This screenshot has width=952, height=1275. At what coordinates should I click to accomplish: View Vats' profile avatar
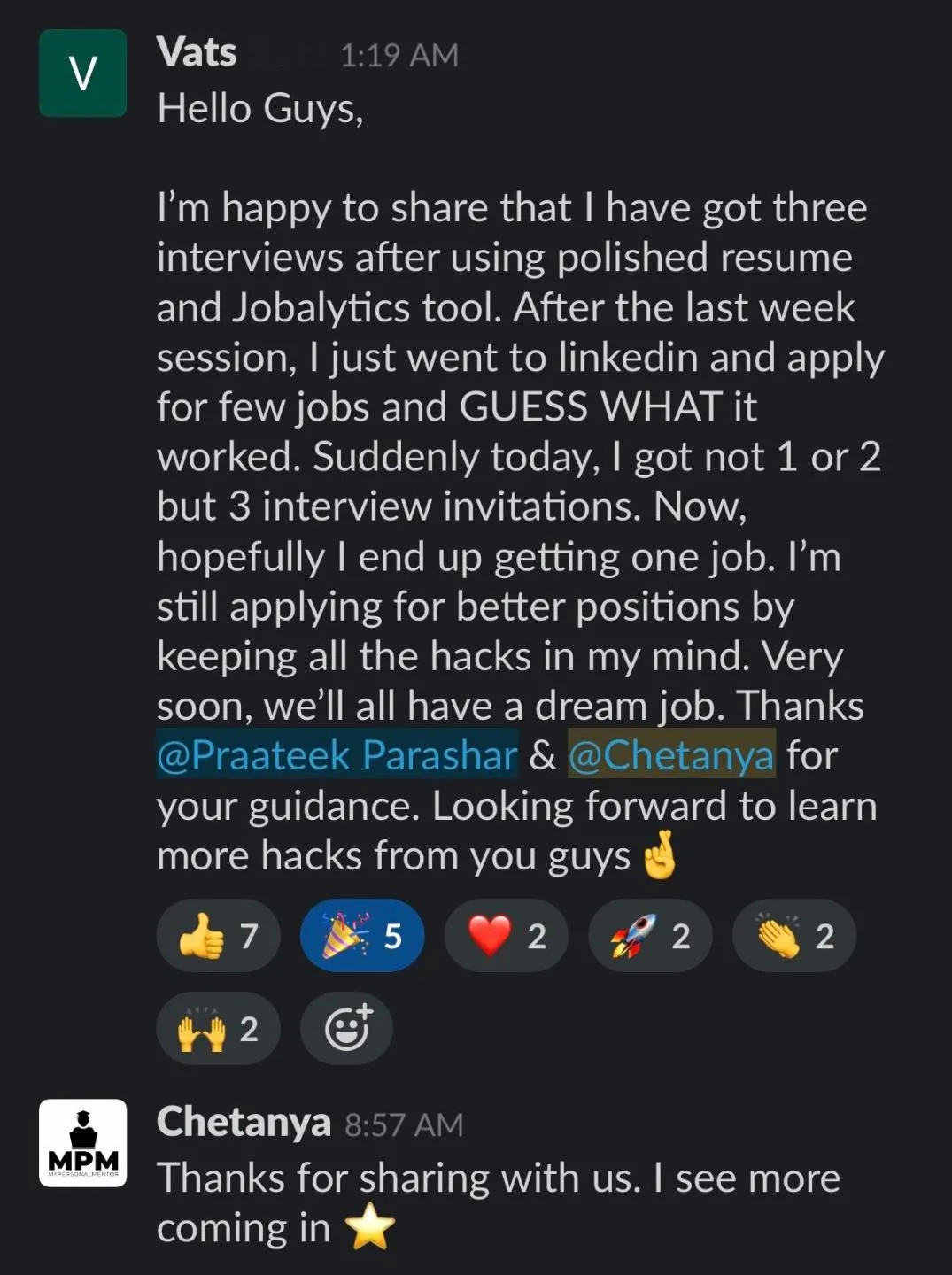point(82,73)
